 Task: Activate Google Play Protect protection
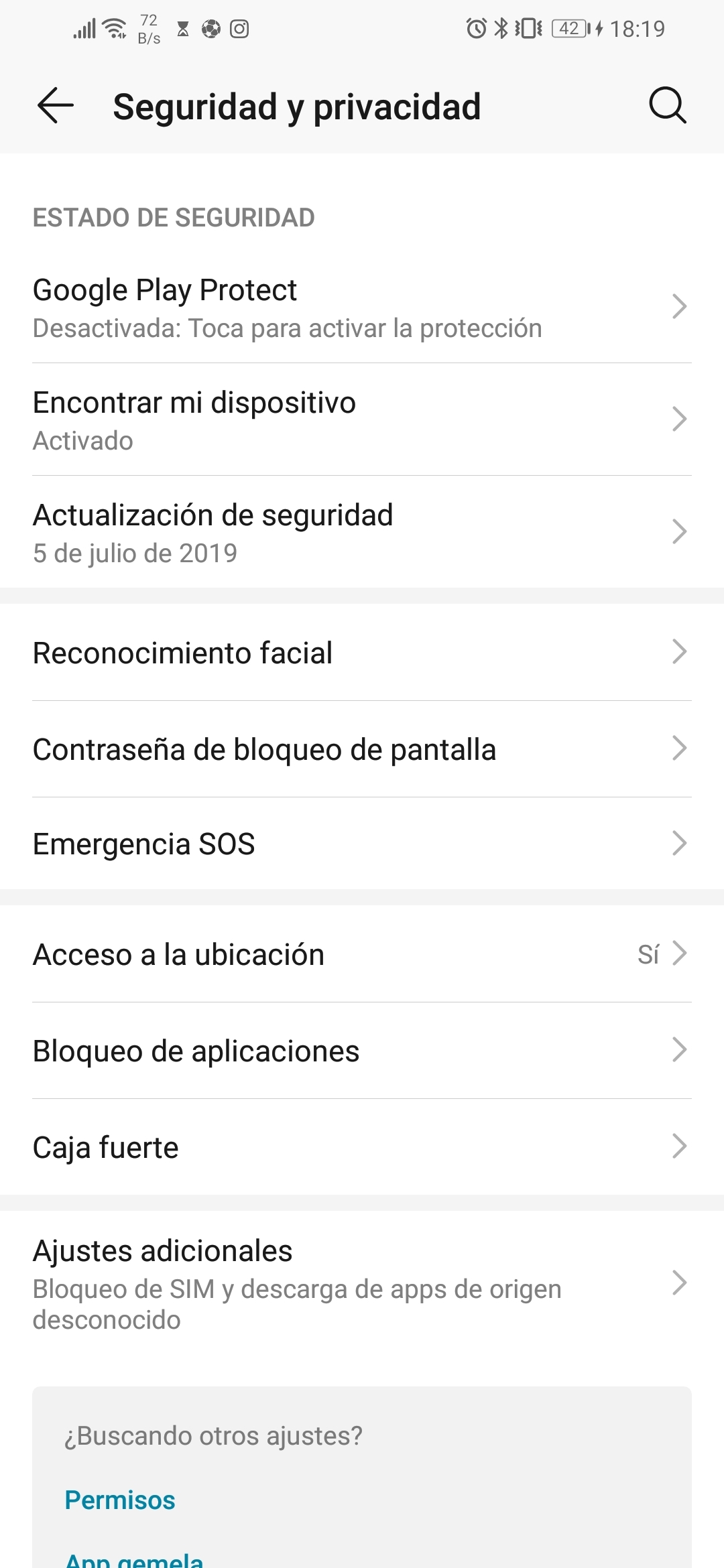[362, 307]
